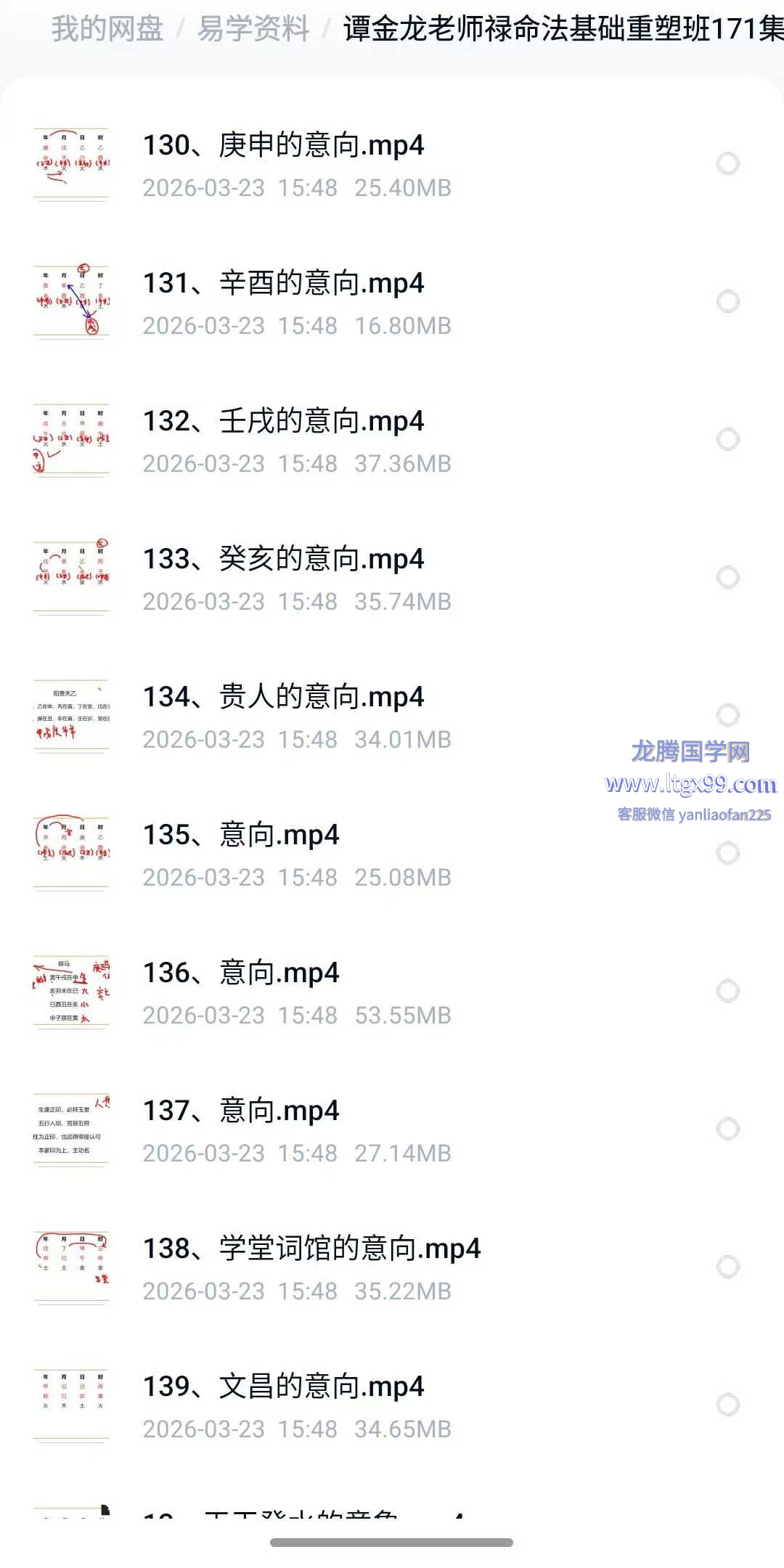Screen dimensions: 784x1568
Task: Open video 134、贵人的意向.mp4
Action: tap(283, 698)
